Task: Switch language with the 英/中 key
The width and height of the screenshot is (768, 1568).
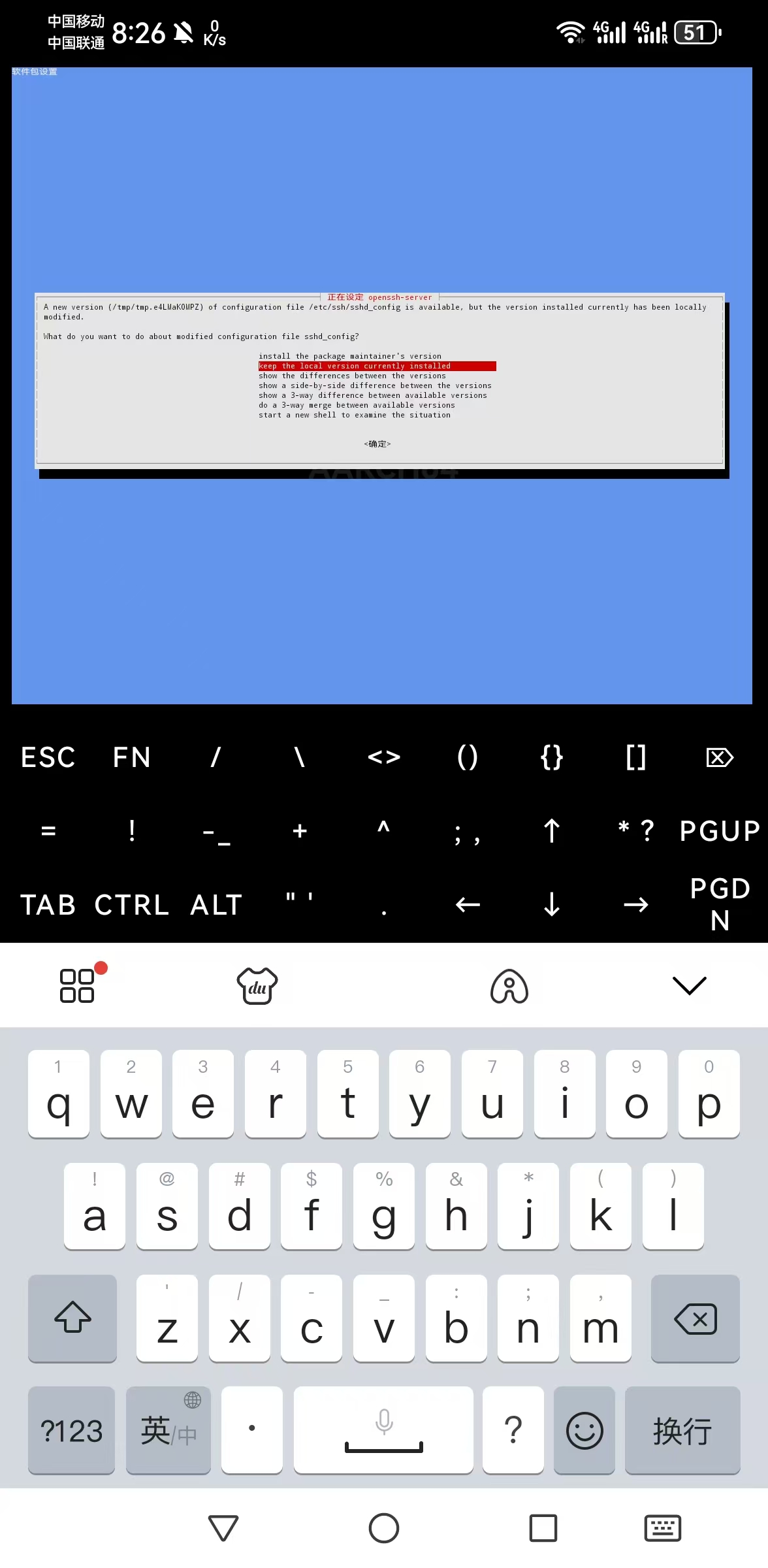Action: pyautogui.click(x=168, y=1431)
